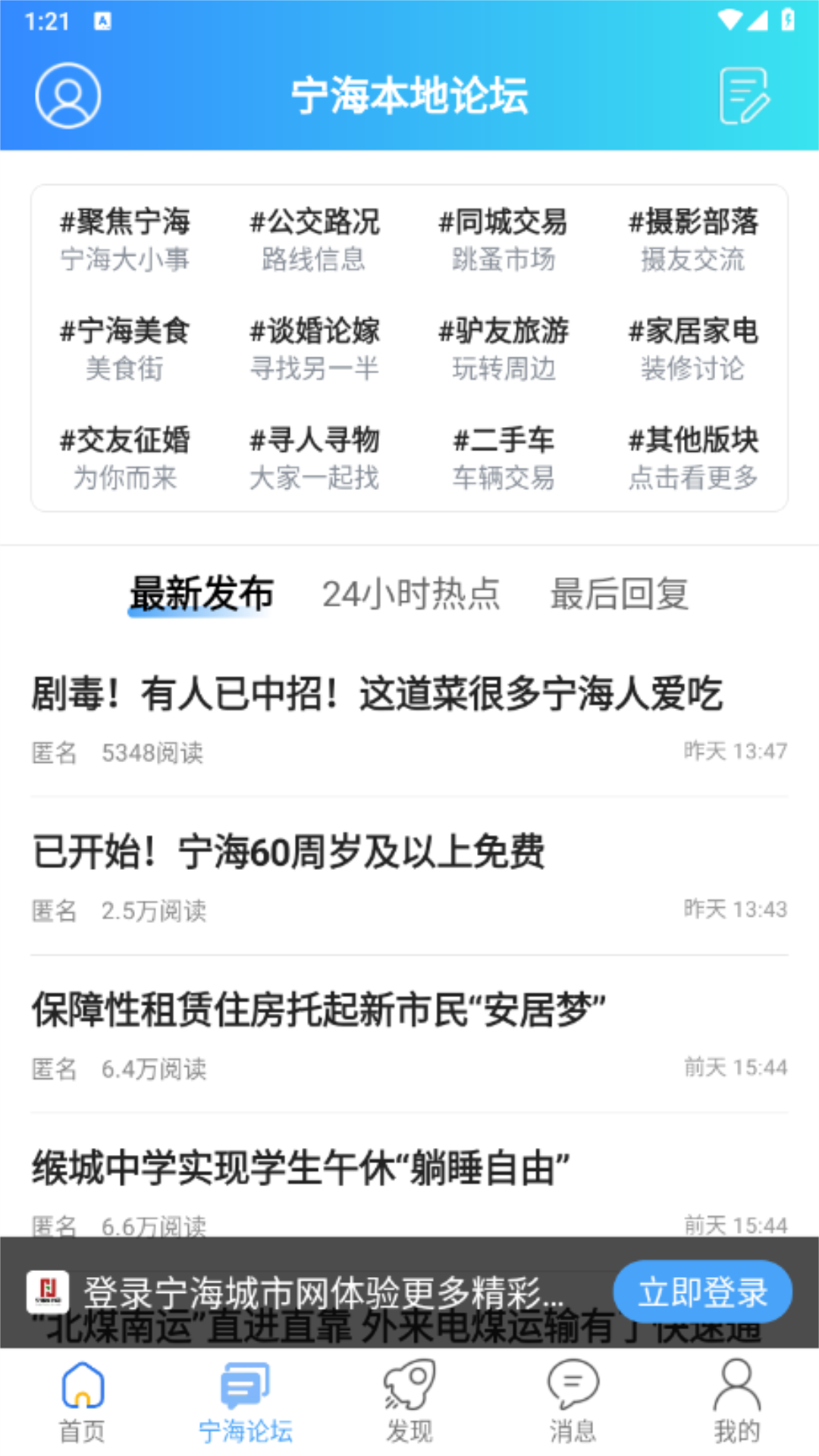
Task: Read the post 已开始！宁海60周岁及以上免费
Action: coord(288,852)
